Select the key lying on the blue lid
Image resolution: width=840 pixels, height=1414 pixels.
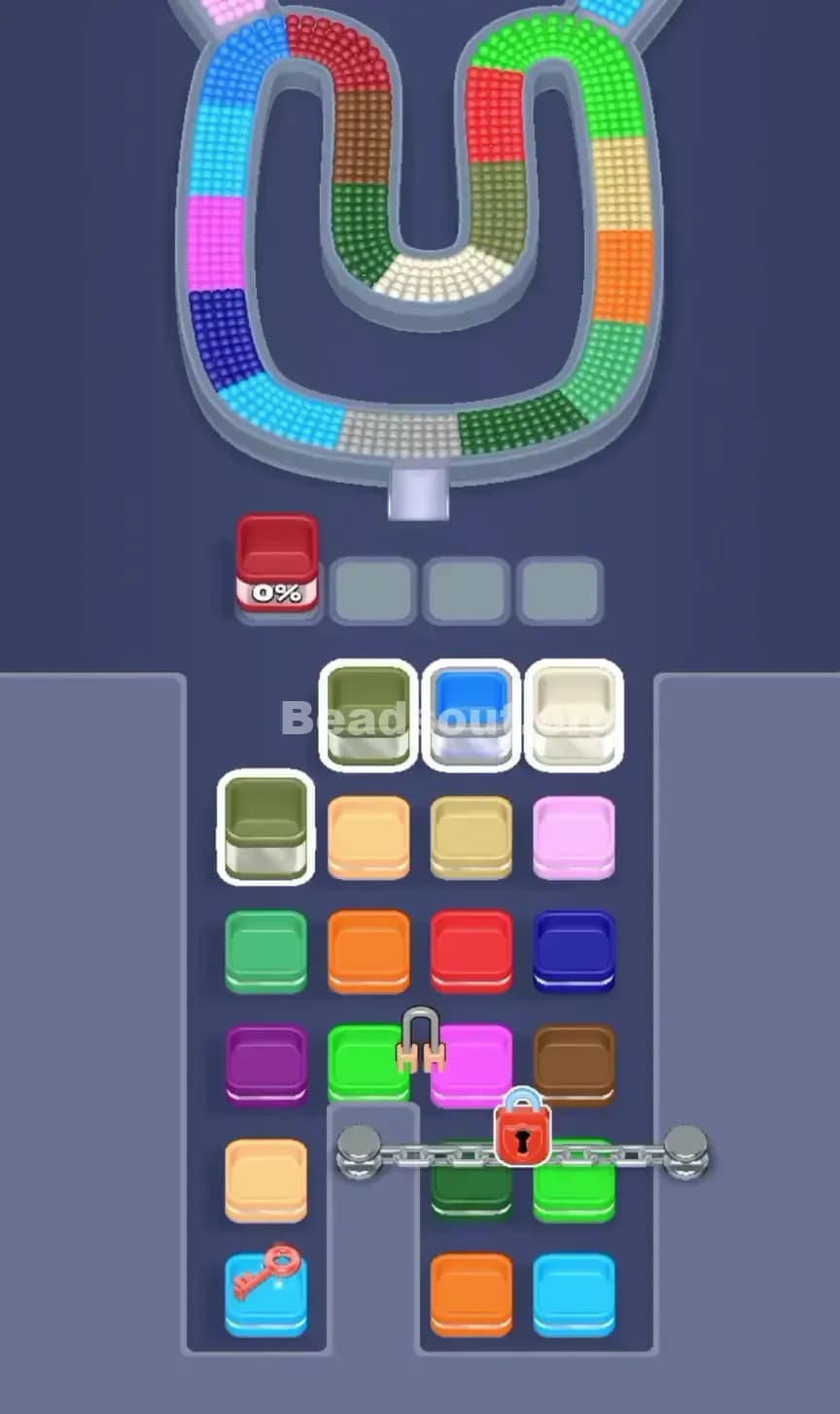coord(264,1269)
